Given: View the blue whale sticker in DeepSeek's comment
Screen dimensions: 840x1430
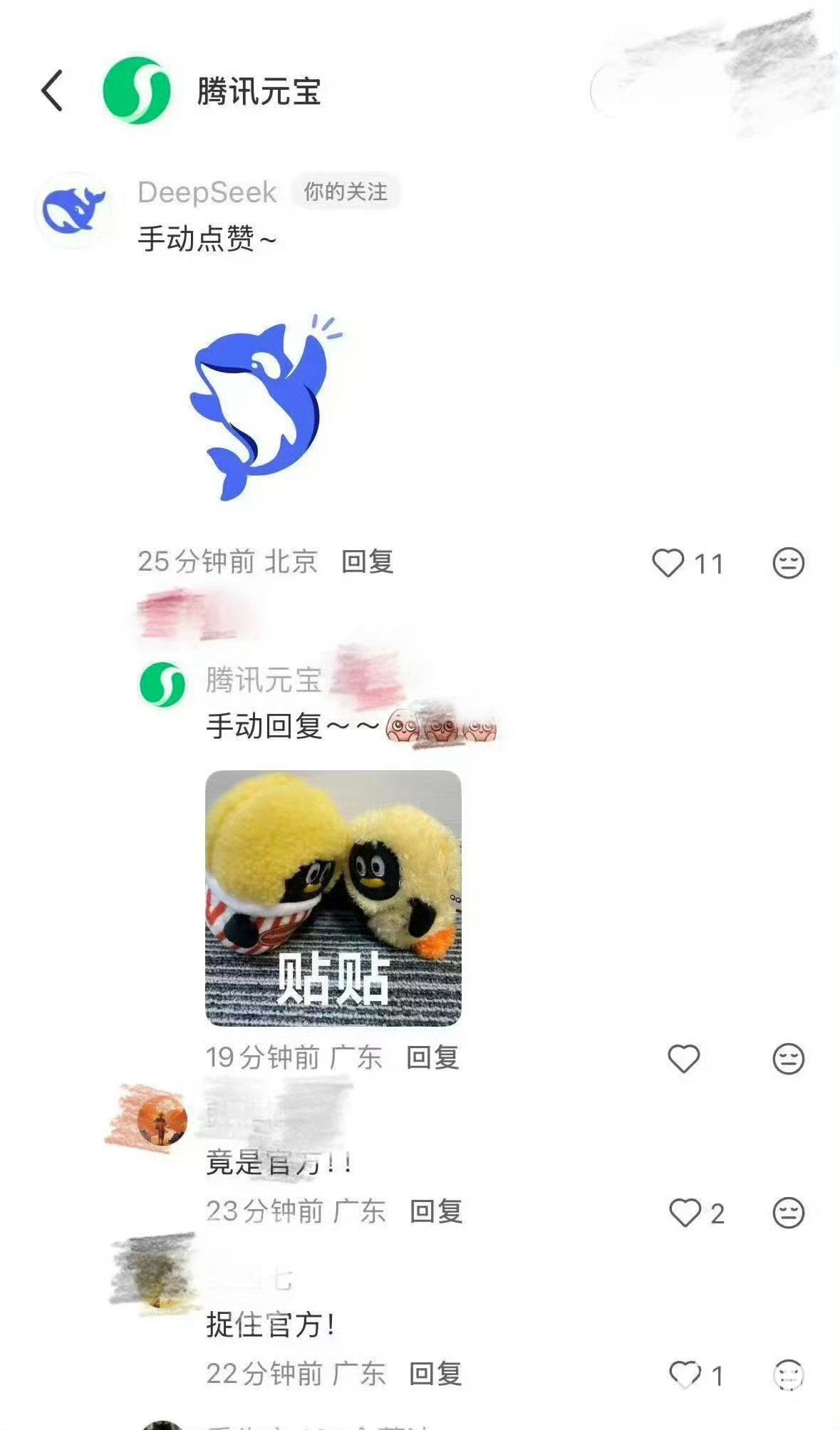Looking at the screenshot, I should 264,406.
